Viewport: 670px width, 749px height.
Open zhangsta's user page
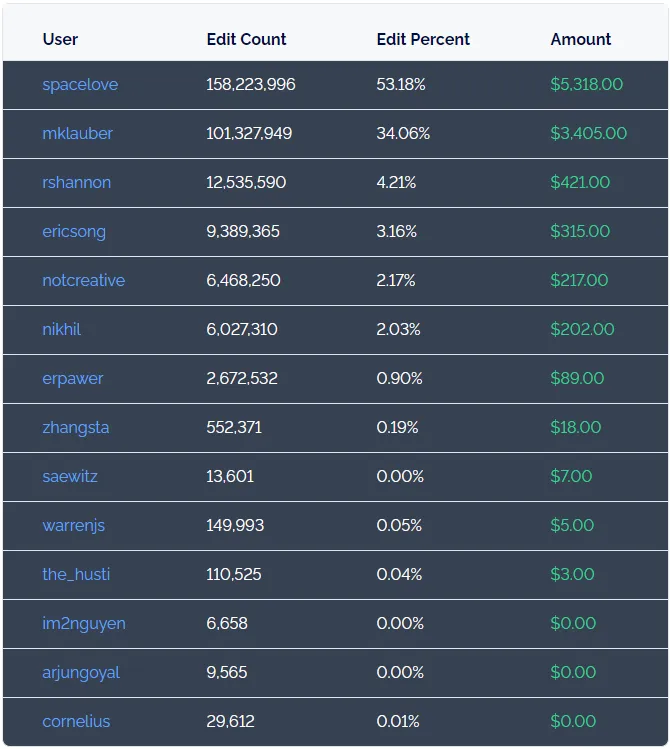75,427
